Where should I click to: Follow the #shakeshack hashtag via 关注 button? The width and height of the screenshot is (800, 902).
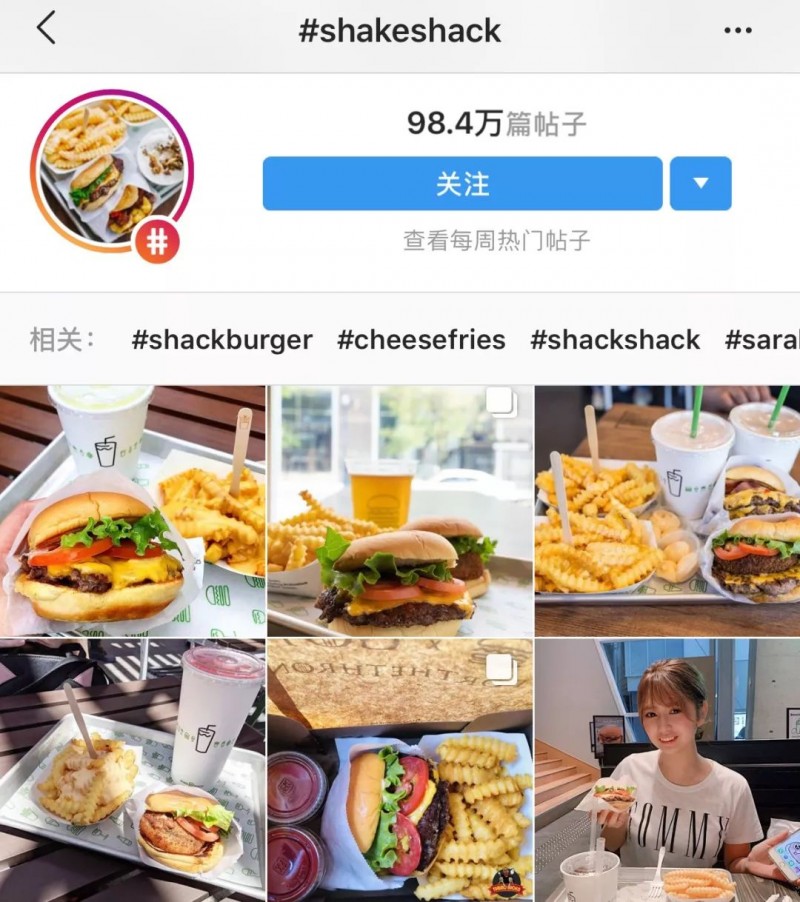click(x=462, y=184)
